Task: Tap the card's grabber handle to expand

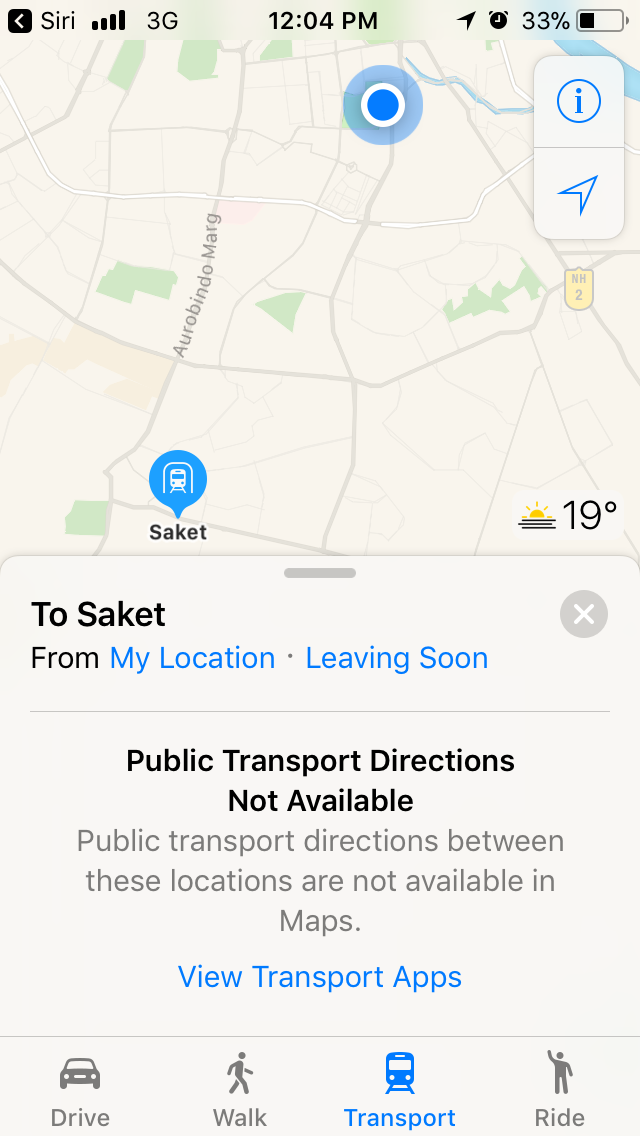Action: coord(320,573)
